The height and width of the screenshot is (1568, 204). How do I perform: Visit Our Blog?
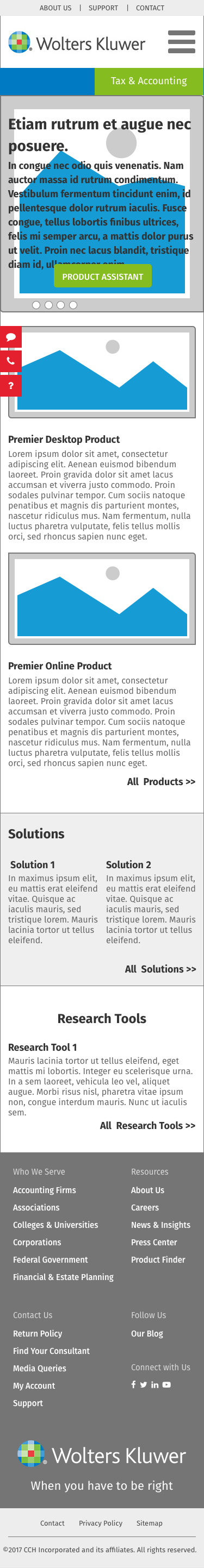[147, 1334]
